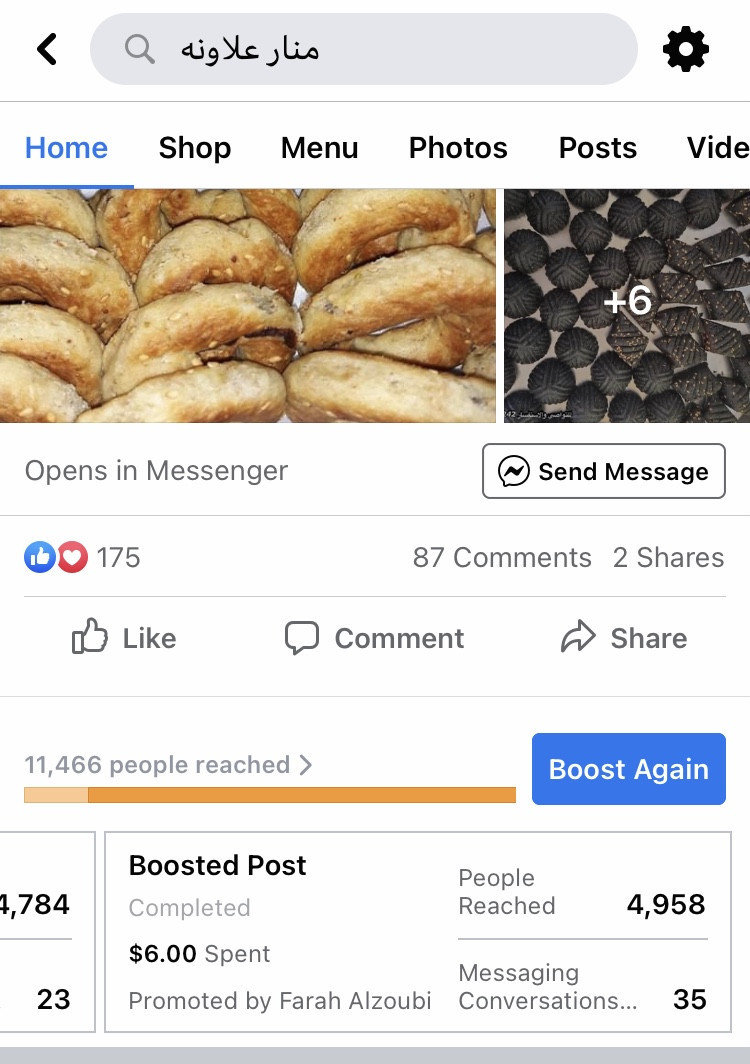This screenshot has height=1064, width=750.
Task: Tap the search field at the top
Action: (363, 49)
